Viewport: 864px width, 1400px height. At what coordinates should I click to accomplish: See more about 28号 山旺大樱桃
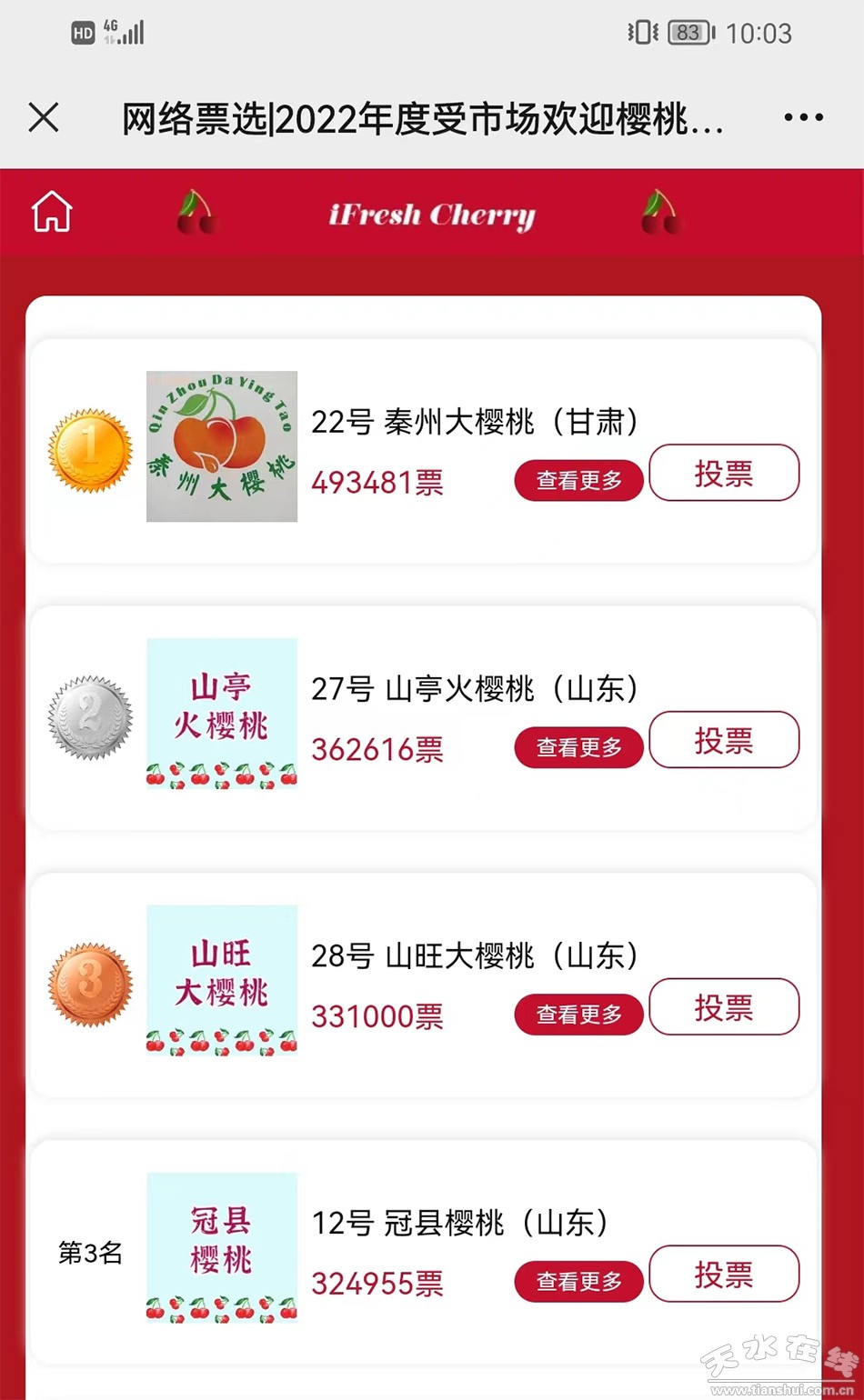[578, 1015]
